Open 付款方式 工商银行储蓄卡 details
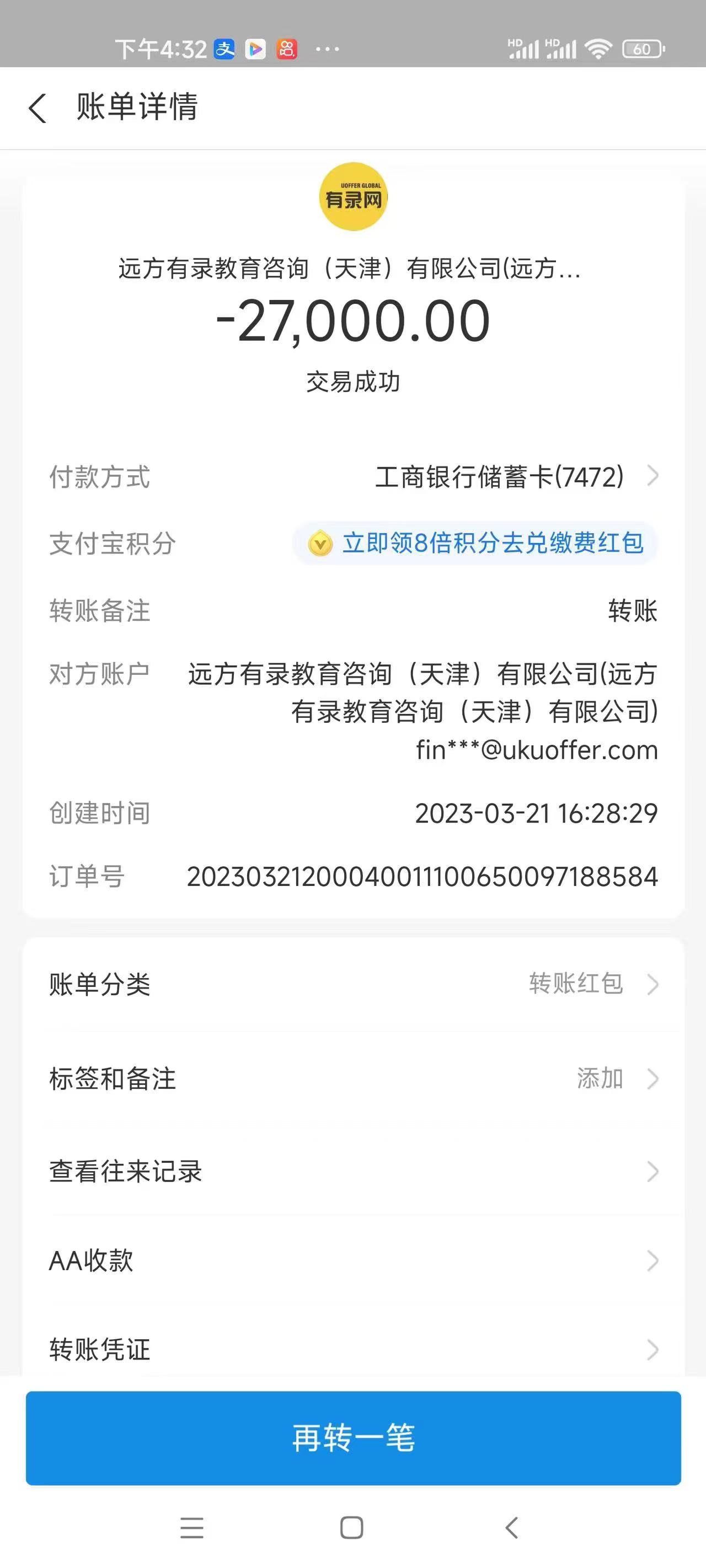This screenshot has width=706, height=1568. 500,476
